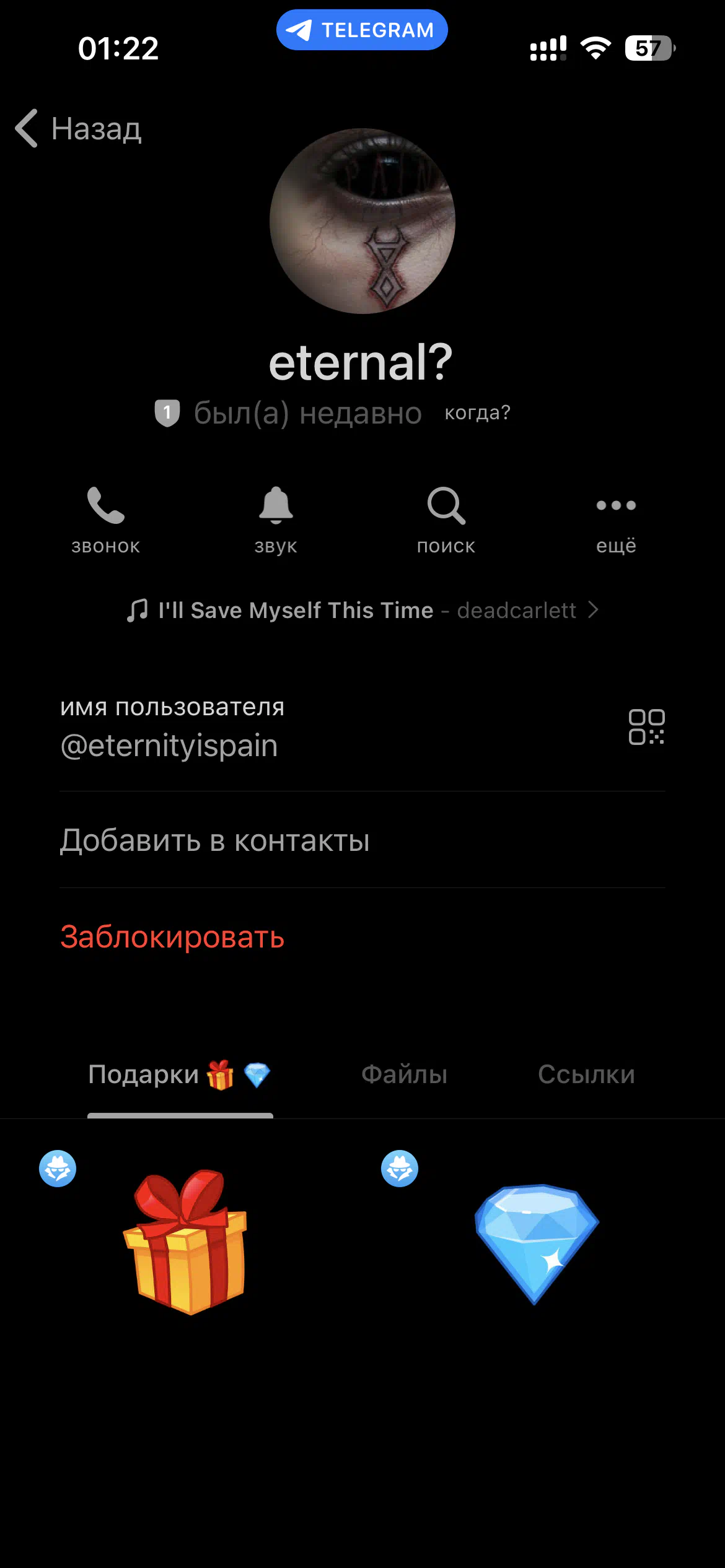Switch to the Подарки tab

click(x=180, y=1074)
